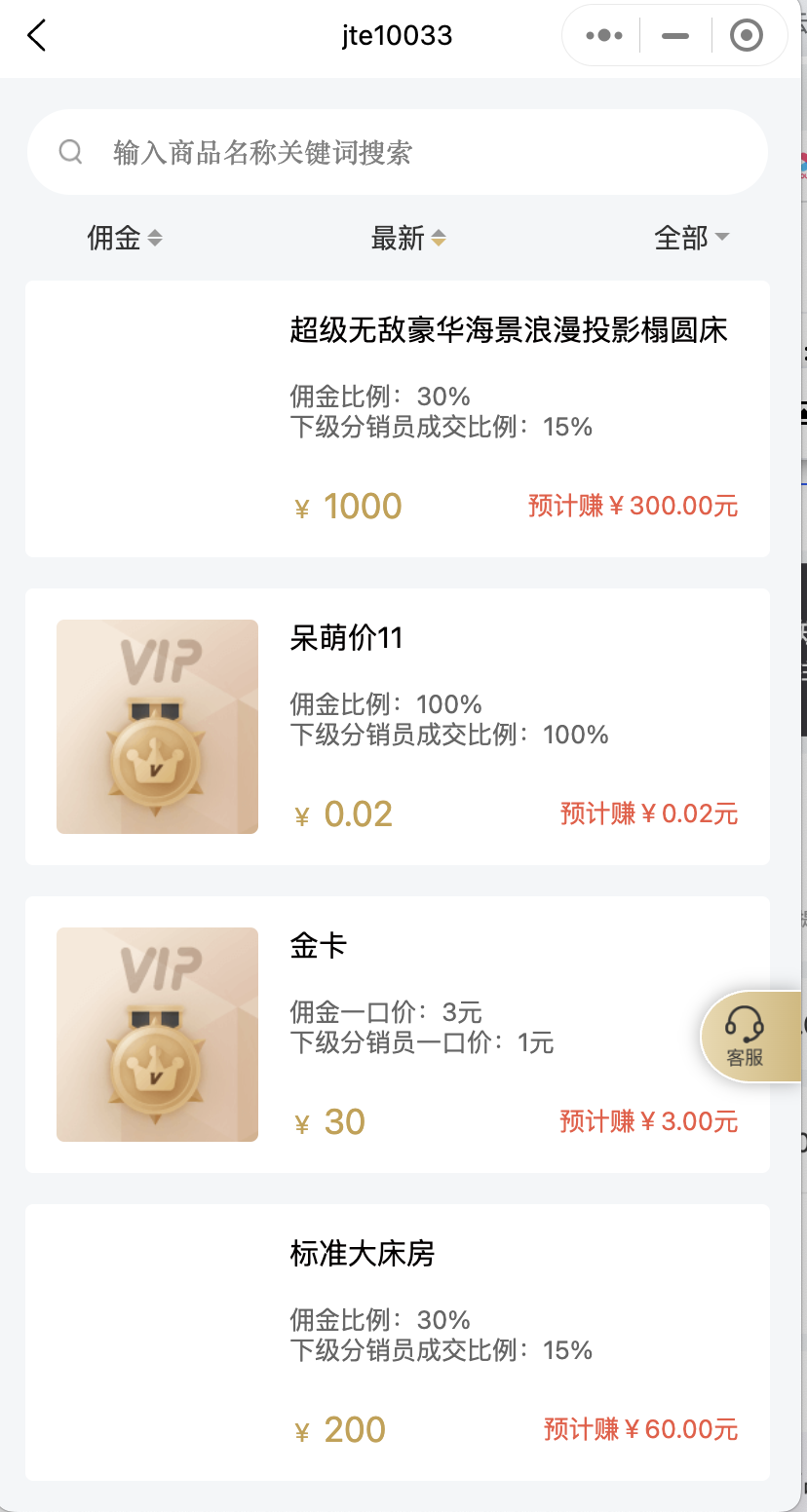Sort products by 最新
The width and height of the screenshot is (807, 1512).
407,238
